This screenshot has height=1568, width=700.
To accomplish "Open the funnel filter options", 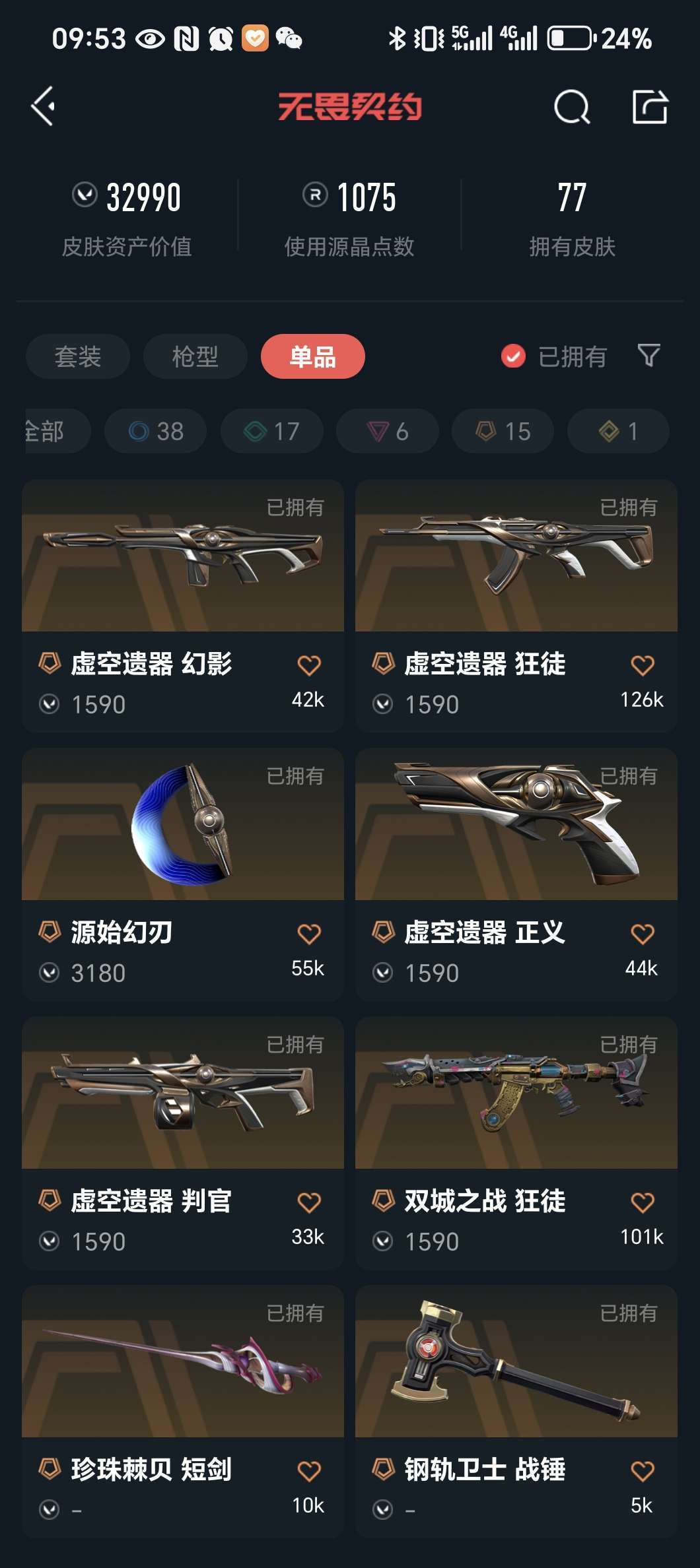I will click(x=648, y=356).
